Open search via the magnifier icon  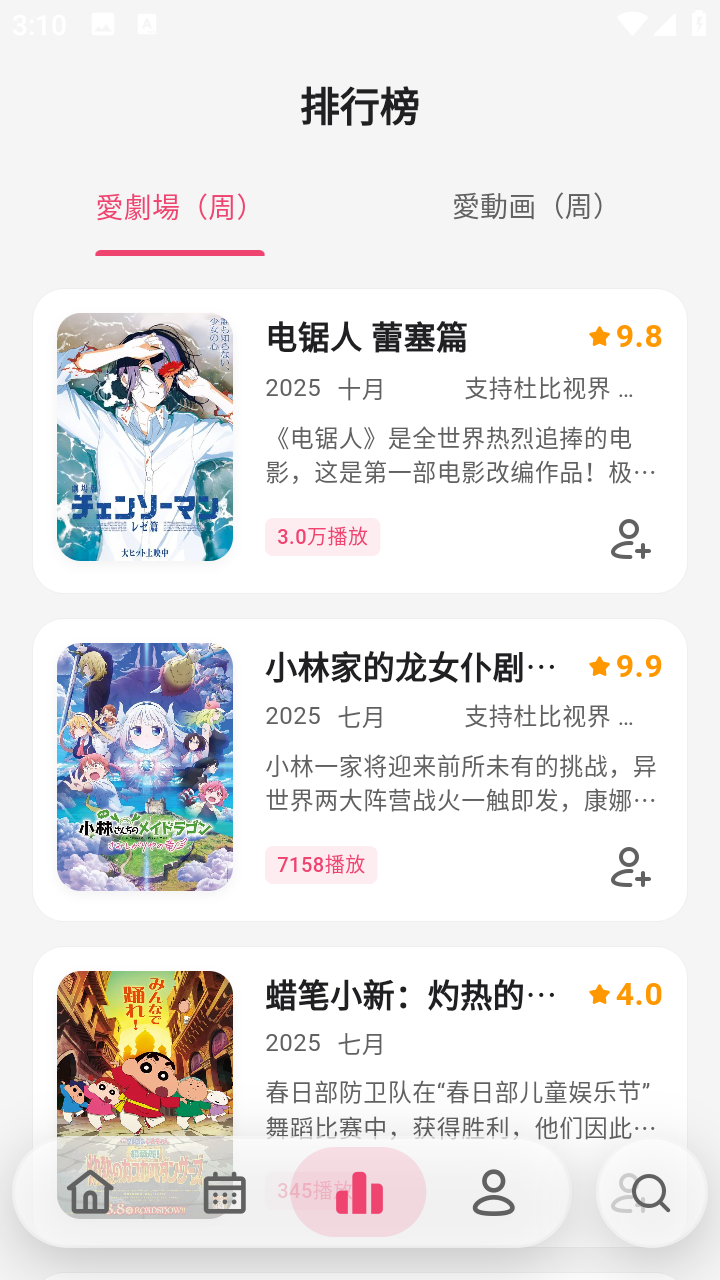pos(649,1192)
